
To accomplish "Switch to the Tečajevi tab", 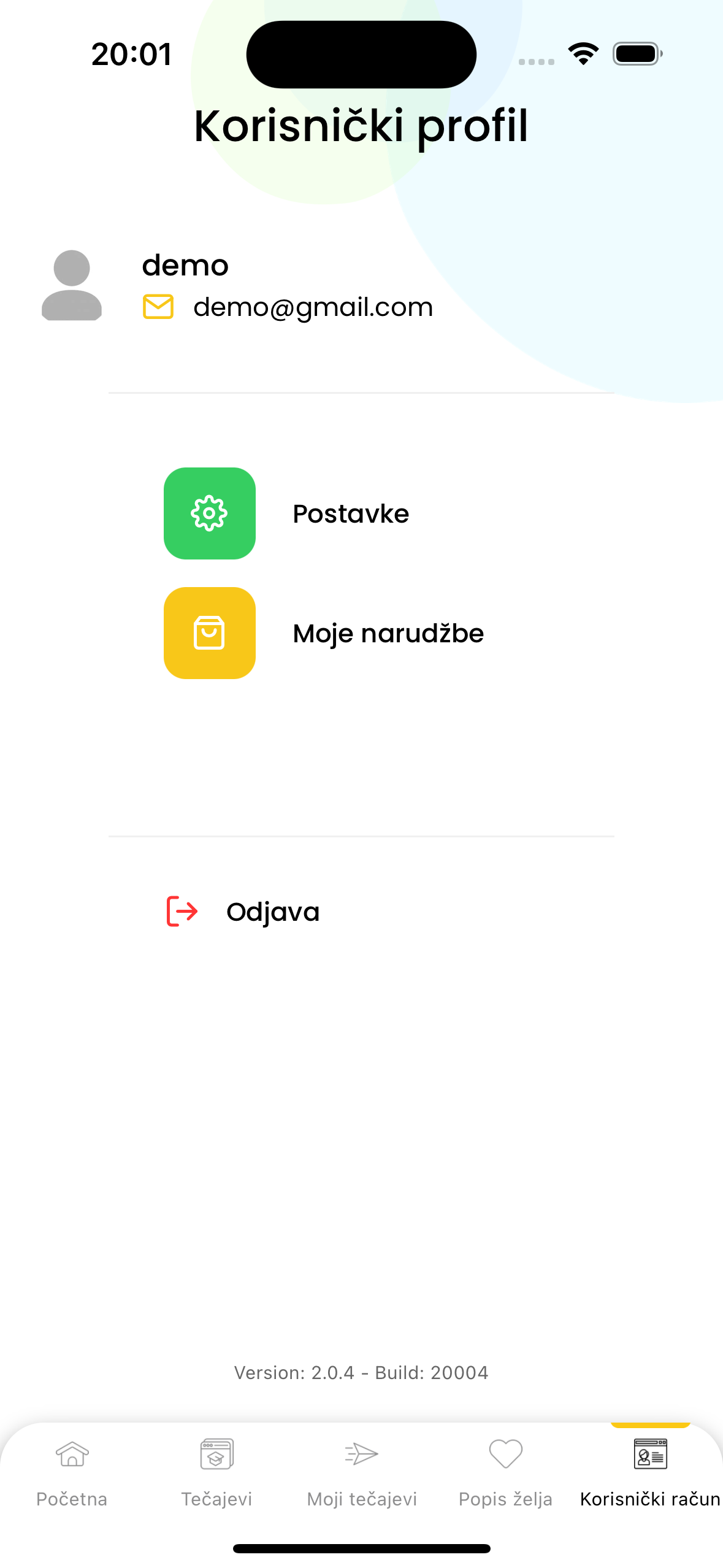I will click(x=217, y=1473).
